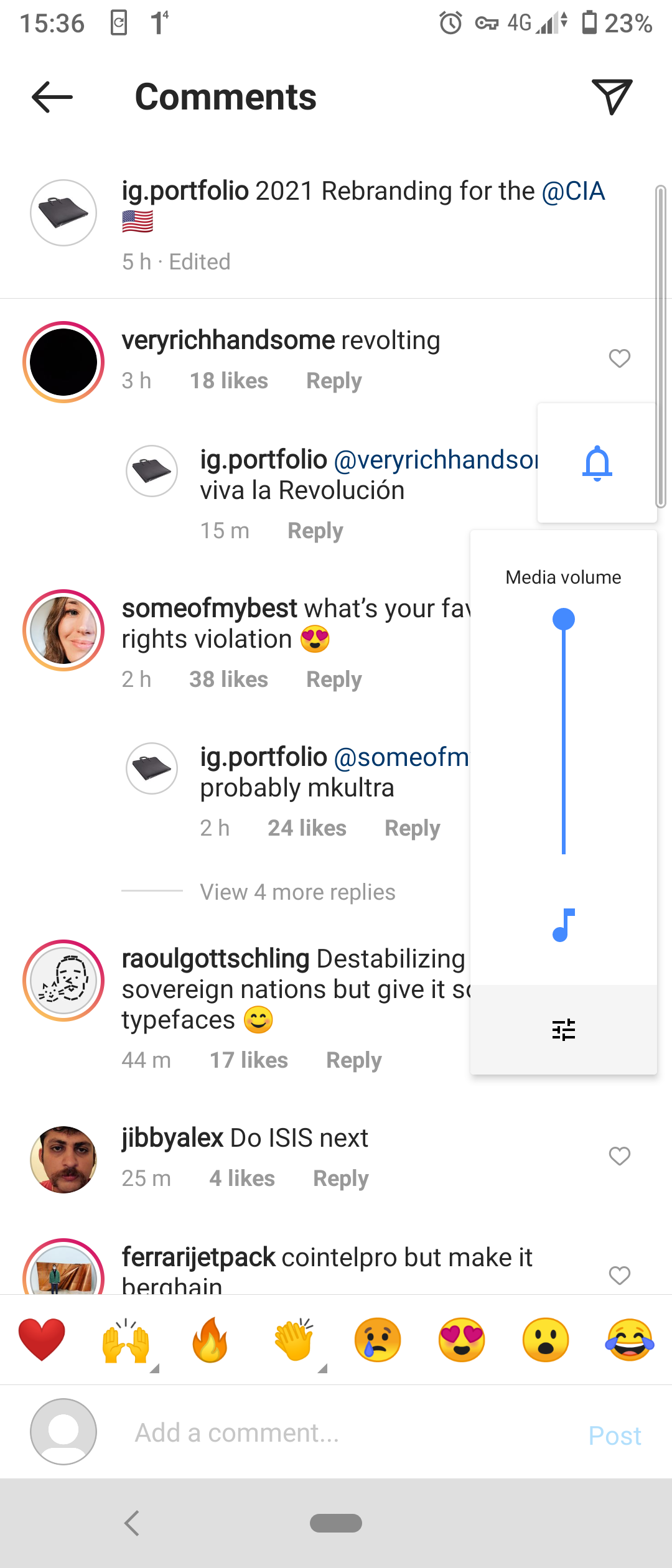Go back from the Comments screen

click(52, 97)
